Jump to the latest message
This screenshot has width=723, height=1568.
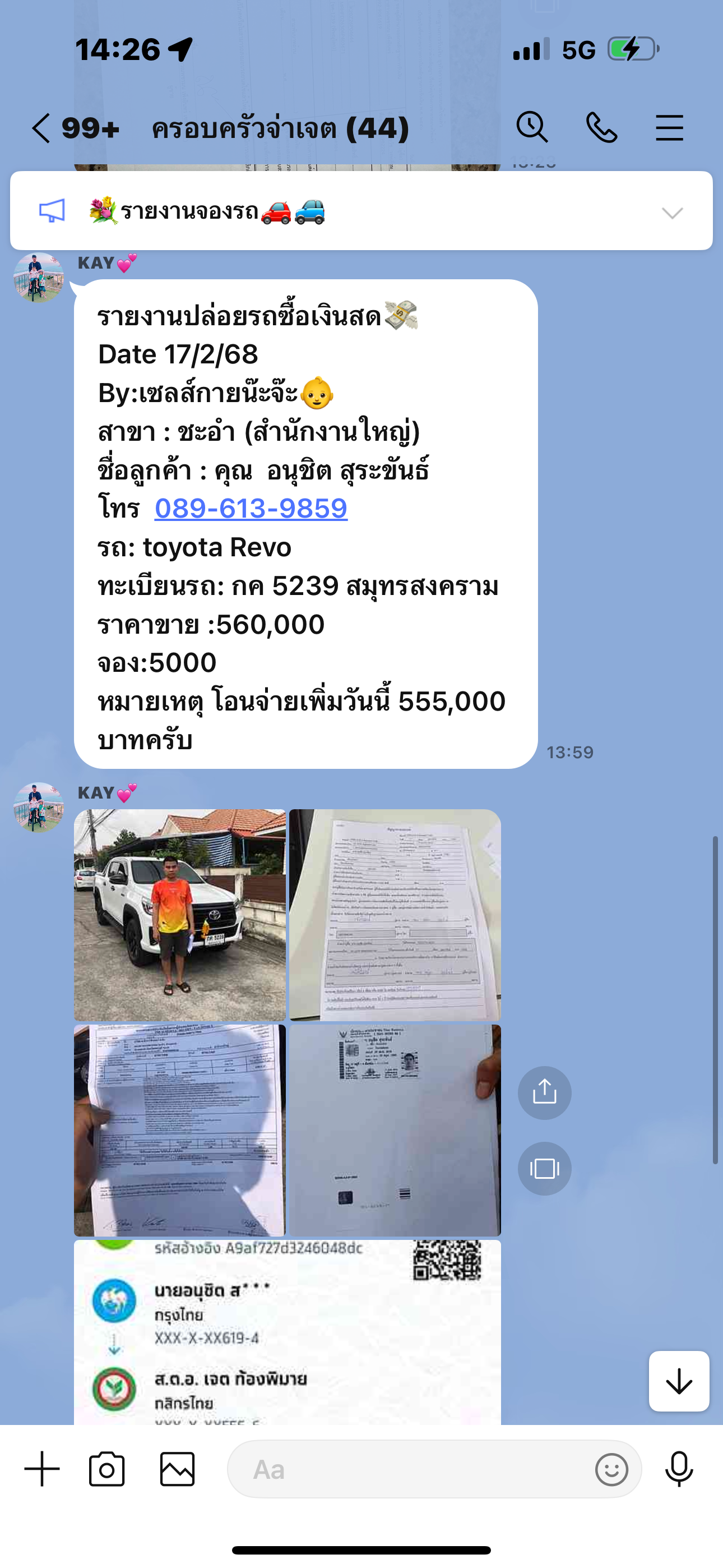pos(679,1381)
